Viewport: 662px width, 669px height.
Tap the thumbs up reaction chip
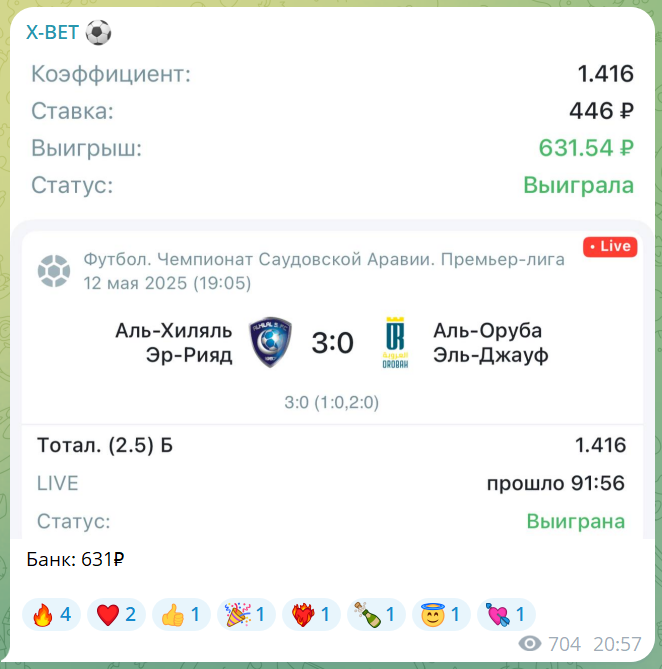tap(181, 614)
